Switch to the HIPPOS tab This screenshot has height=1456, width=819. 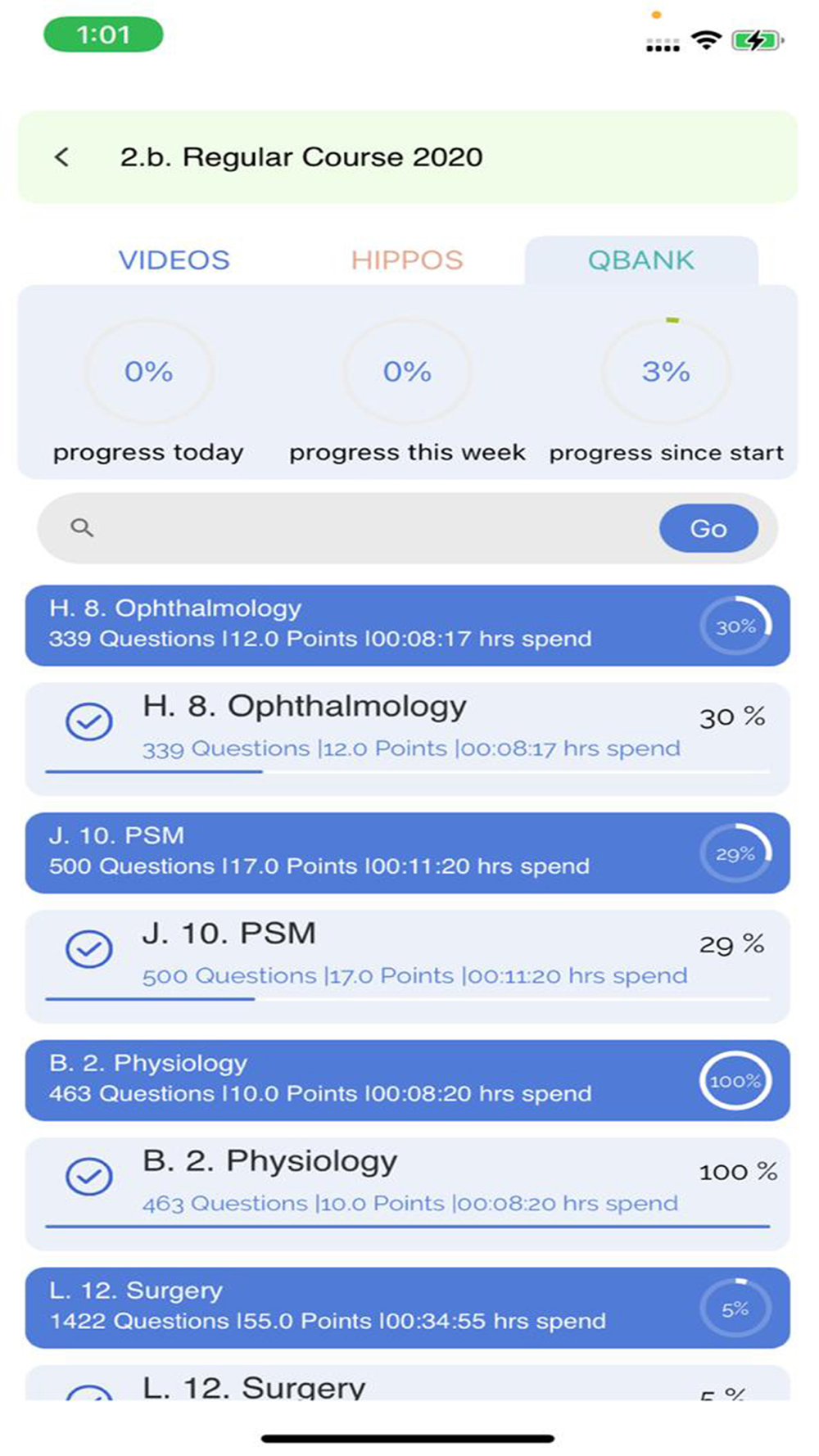click(x=407, y=260)
